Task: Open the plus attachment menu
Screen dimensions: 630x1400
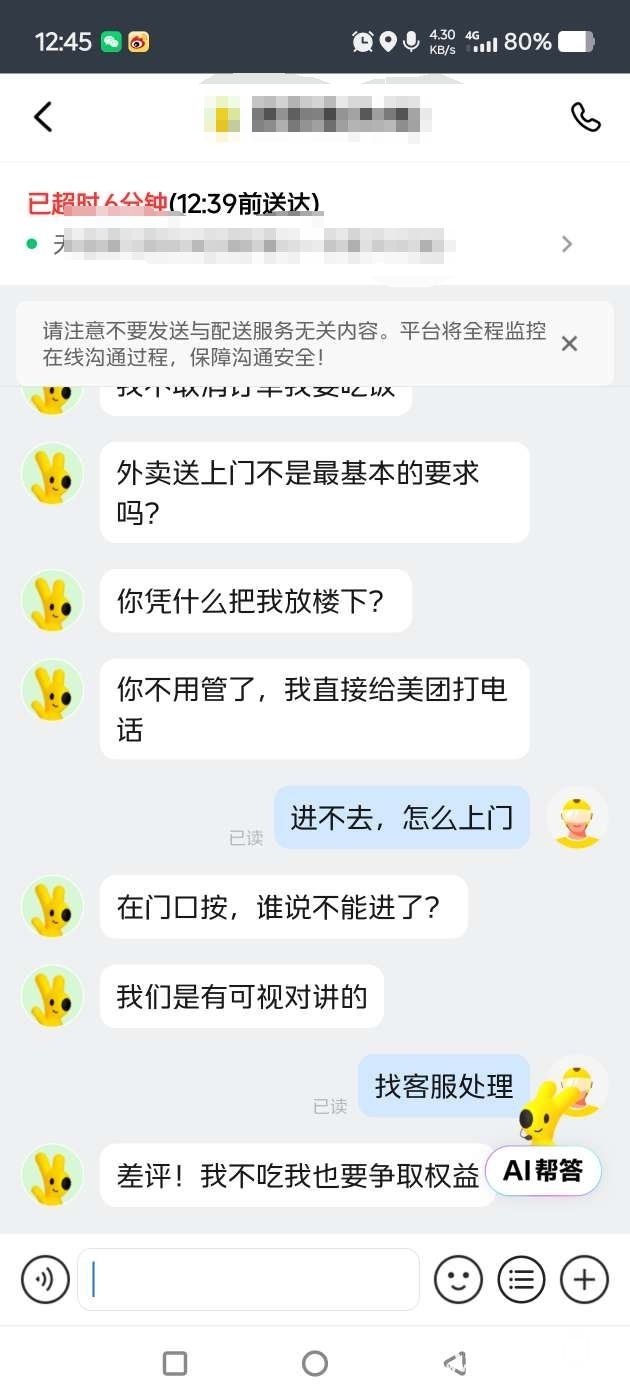Action: click(584, 1279)
